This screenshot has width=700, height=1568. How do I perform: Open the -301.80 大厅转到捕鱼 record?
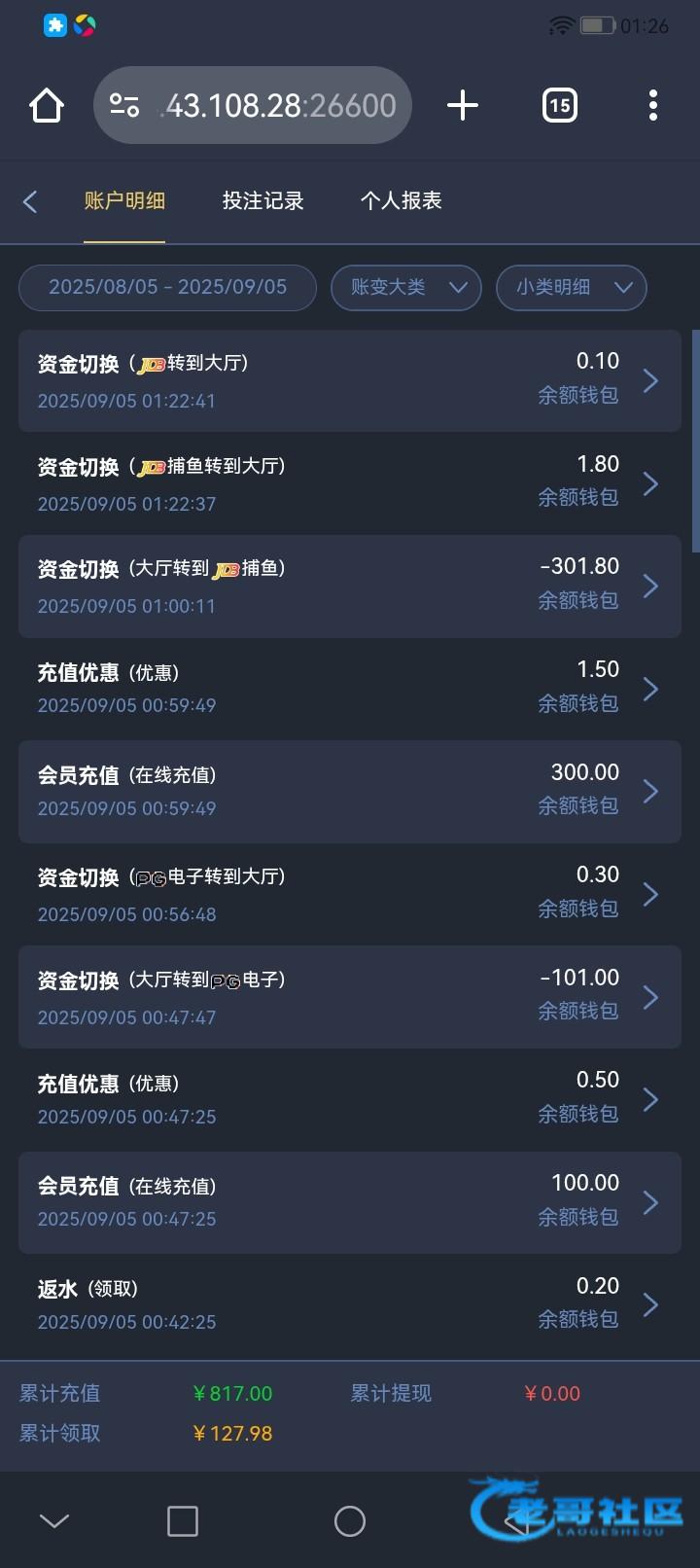350,586
